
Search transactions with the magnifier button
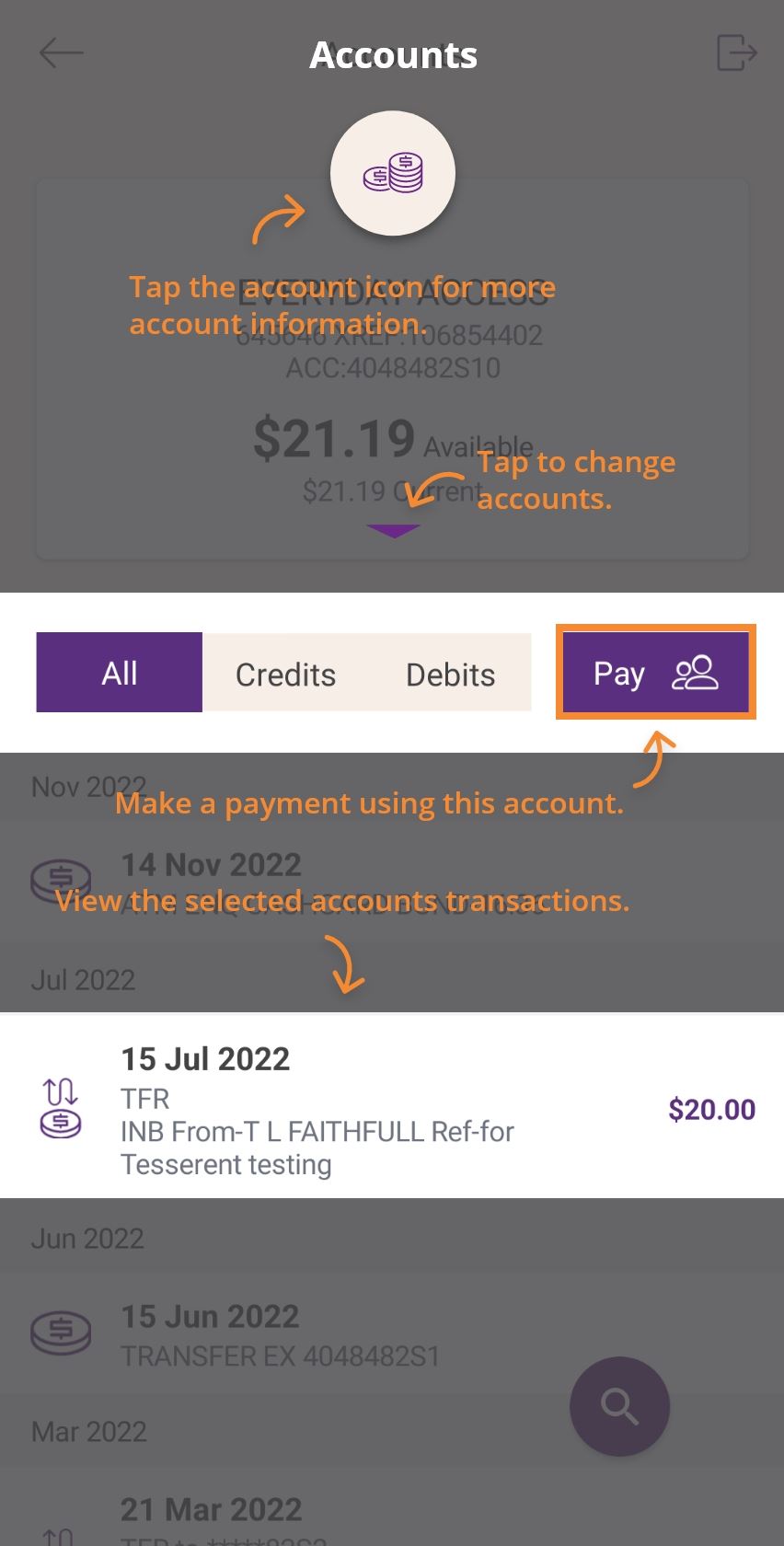tap(619, 1406)
